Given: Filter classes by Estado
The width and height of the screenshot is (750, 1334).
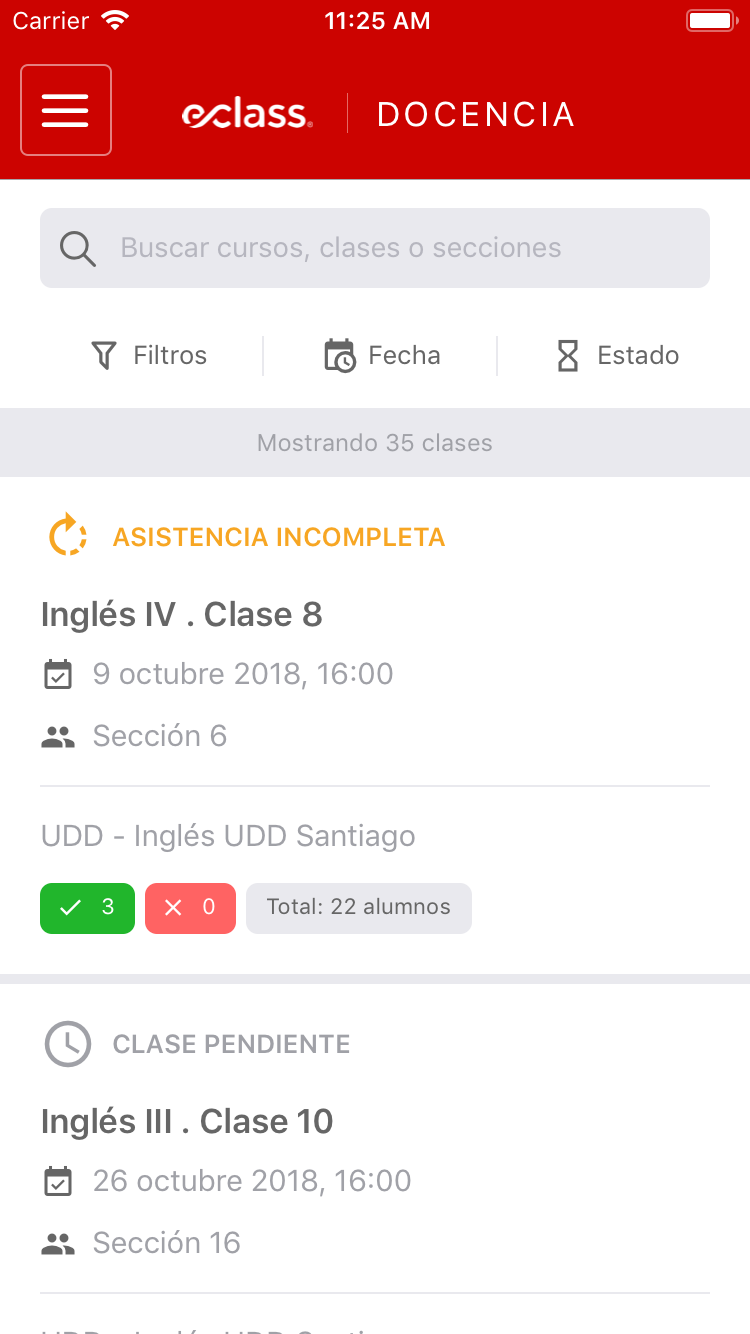Looking at the screenshot, I should pos(617,355).
